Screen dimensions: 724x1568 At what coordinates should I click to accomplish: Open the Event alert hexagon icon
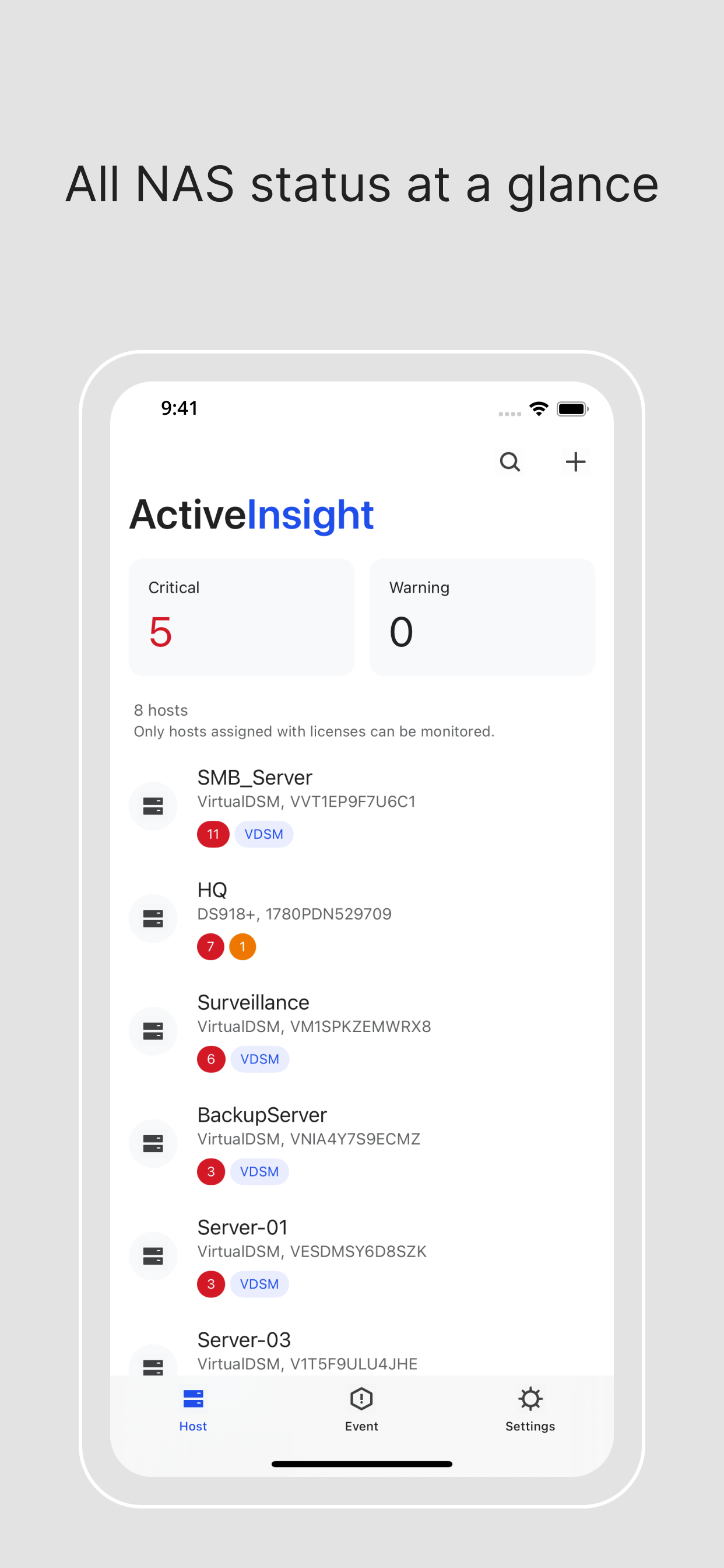click(361, 1400)
